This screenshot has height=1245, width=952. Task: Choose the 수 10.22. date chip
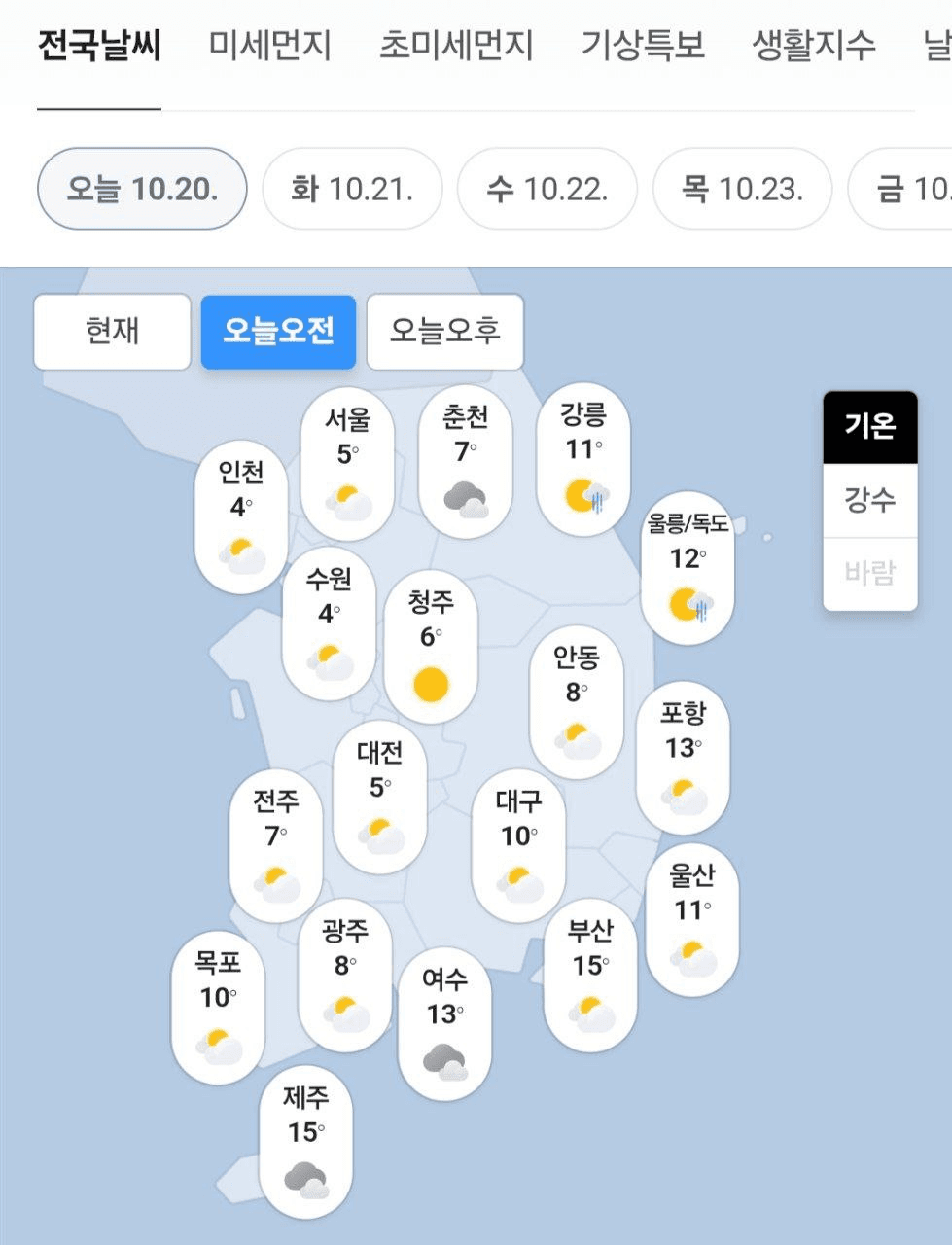547,189
